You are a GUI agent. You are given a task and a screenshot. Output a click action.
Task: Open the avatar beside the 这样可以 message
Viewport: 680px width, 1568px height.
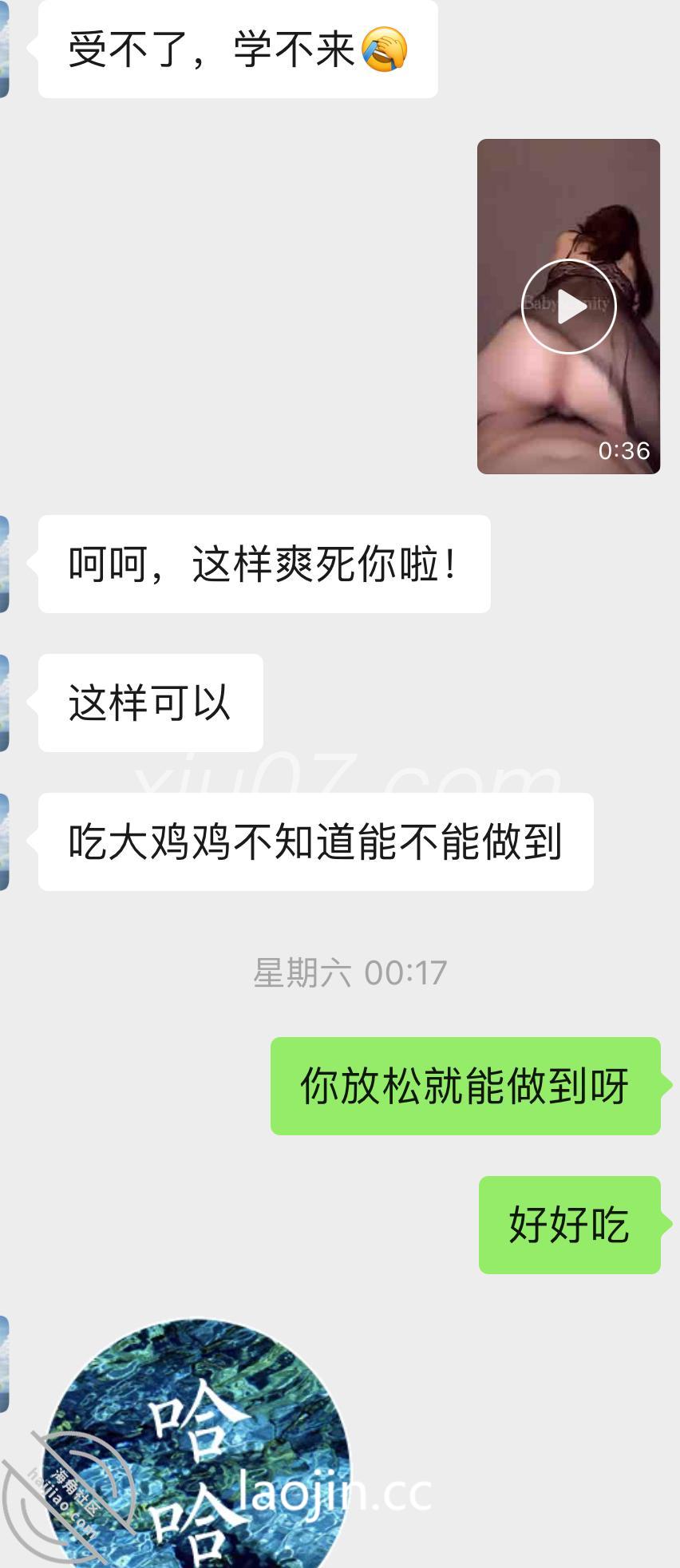point(4,703)
